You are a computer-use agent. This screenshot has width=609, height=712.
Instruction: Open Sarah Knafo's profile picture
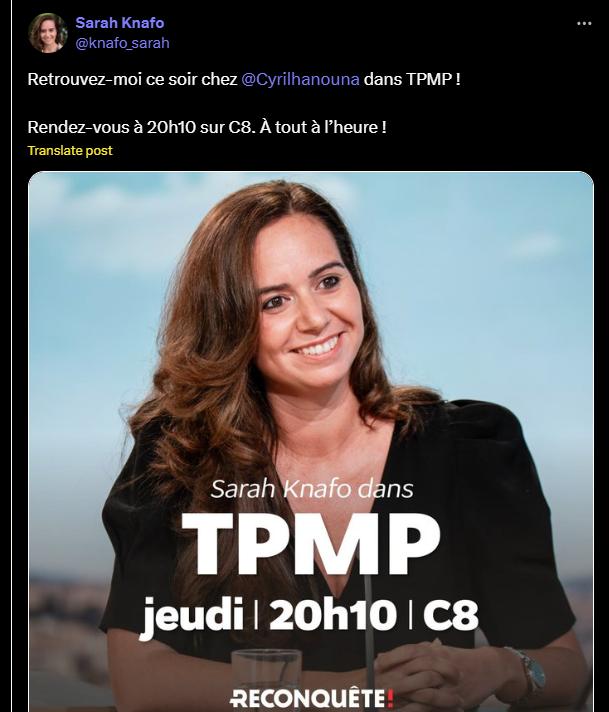click(x=47, y=33)
